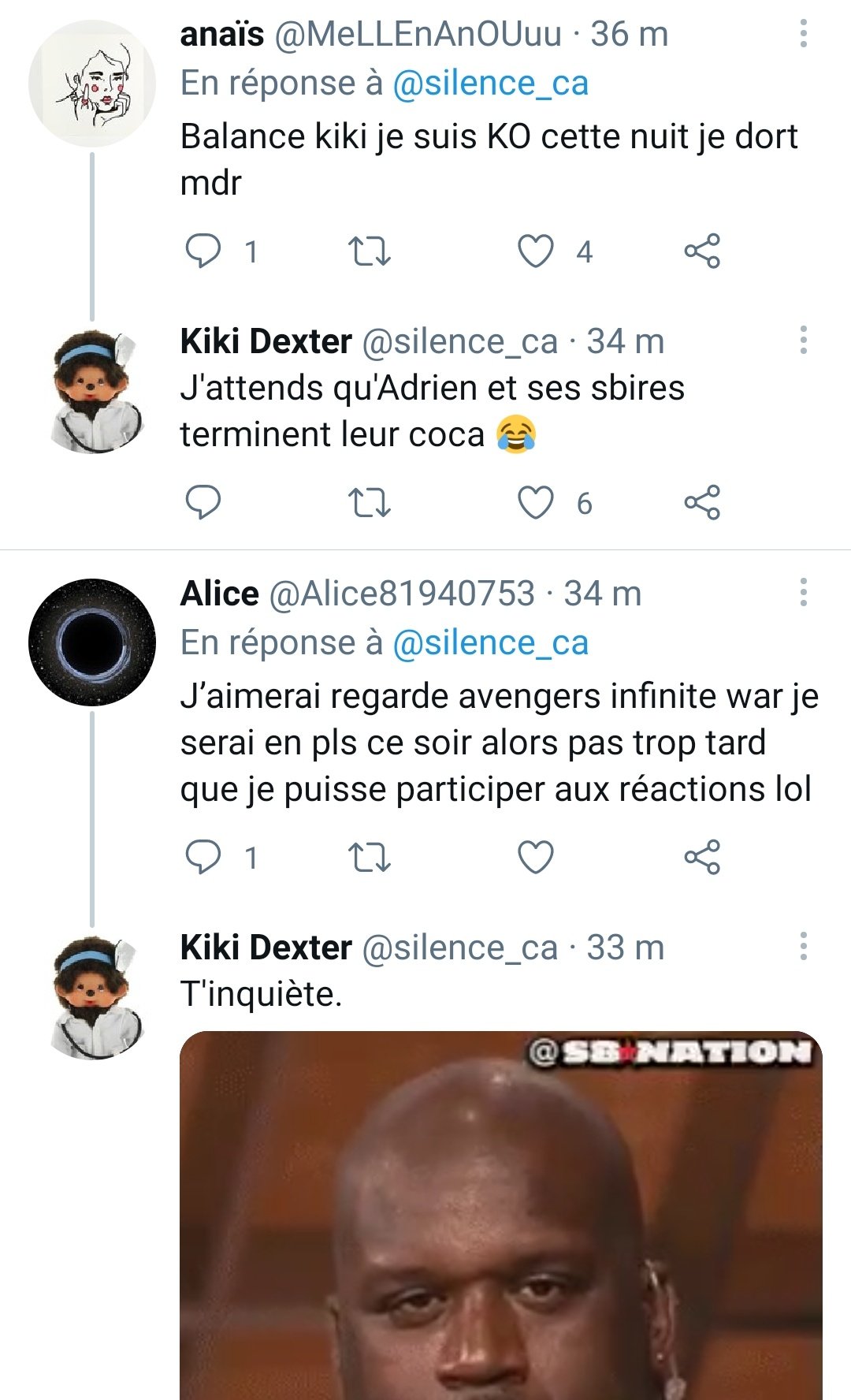Viewport: 851px width, 1400px height.
Task: Retweet anaïs's tweet
Action: coord(369,251)
